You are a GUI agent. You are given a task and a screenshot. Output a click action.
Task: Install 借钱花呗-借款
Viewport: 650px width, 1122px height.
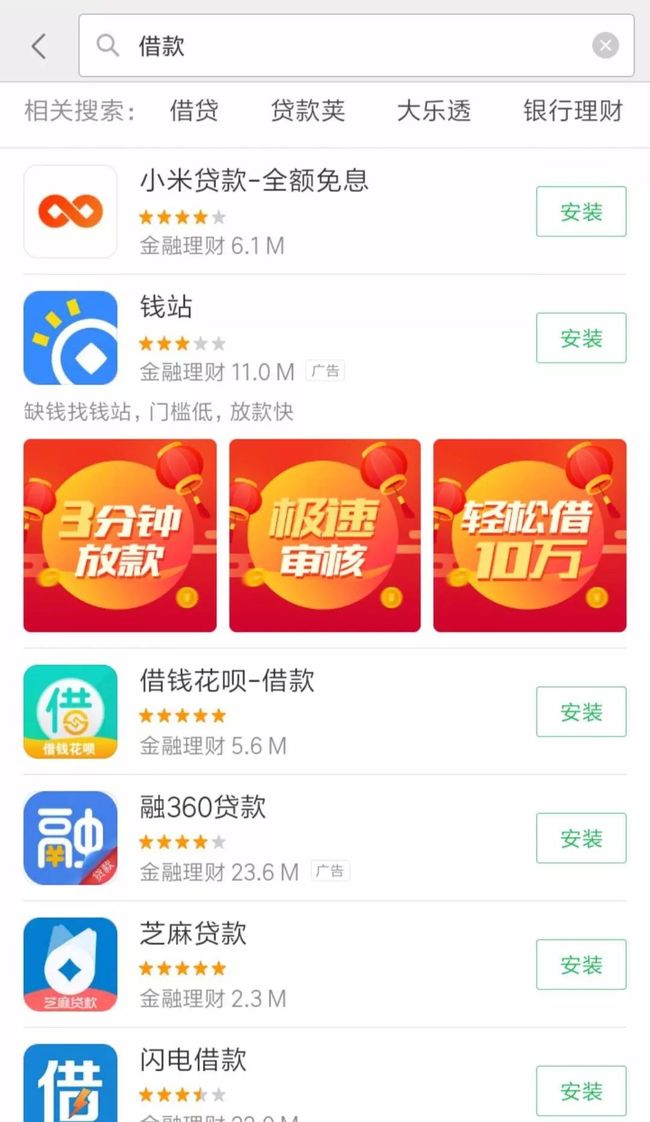(581, 712)
